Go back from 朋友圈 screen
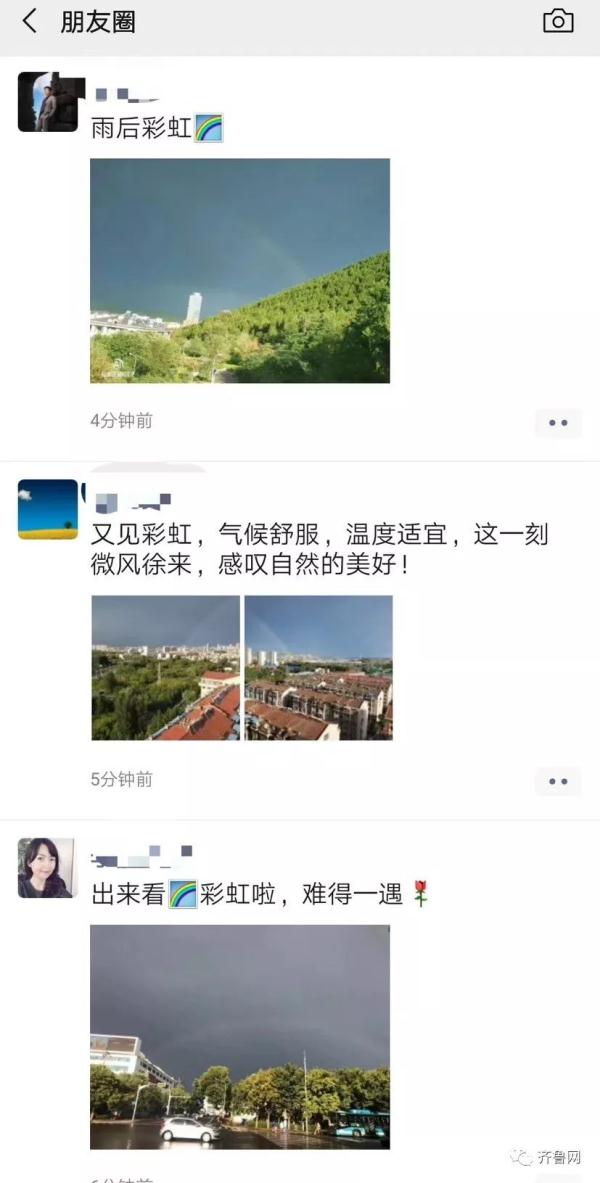600x1183 pixels. (x=29, y=21)
